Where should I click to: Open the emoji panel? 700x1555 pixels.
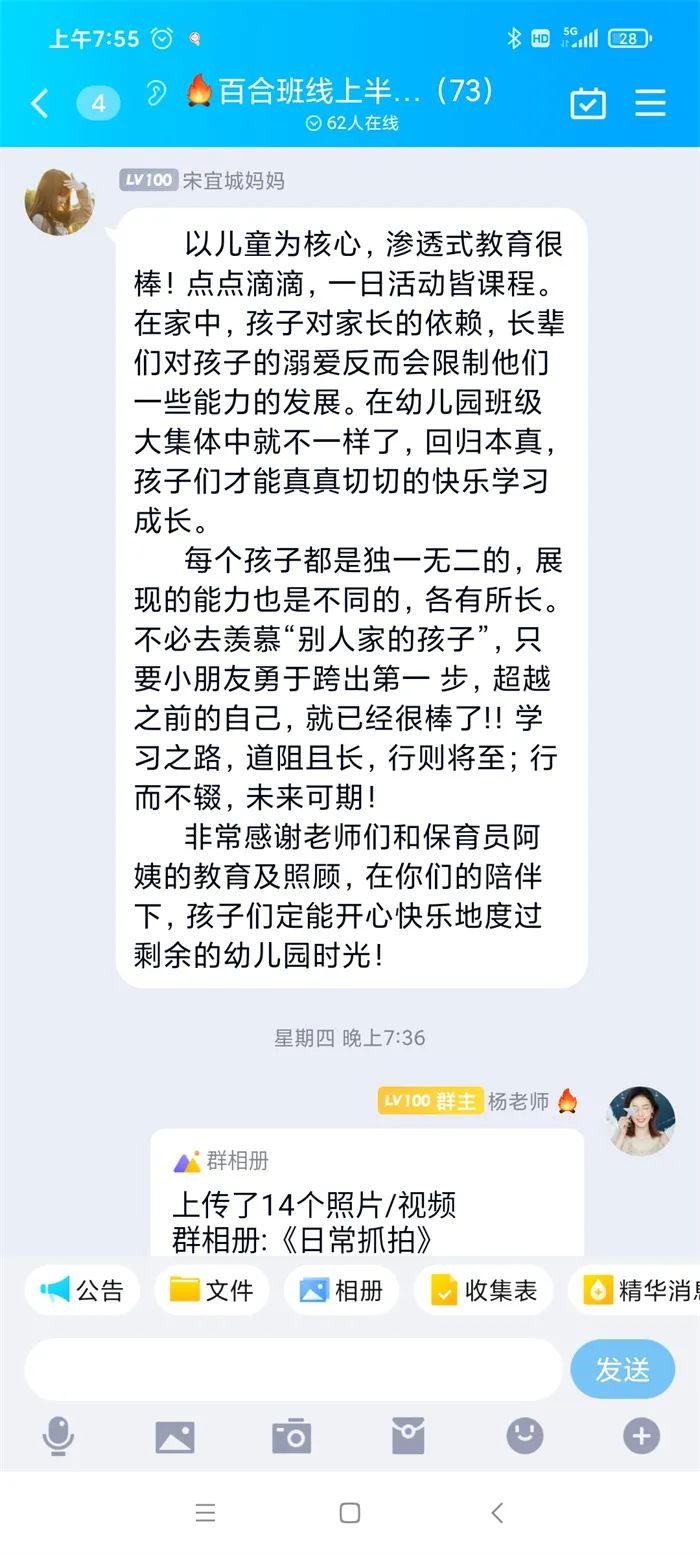pyautogui.click(x=524, y=1437)
